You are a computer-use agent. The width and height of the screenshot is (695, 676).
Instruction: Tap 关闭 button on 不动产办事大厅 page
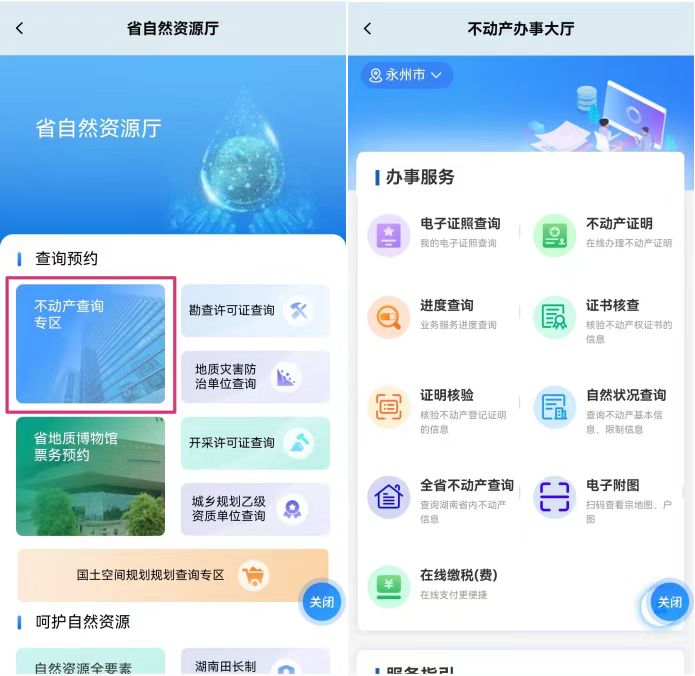670,602
